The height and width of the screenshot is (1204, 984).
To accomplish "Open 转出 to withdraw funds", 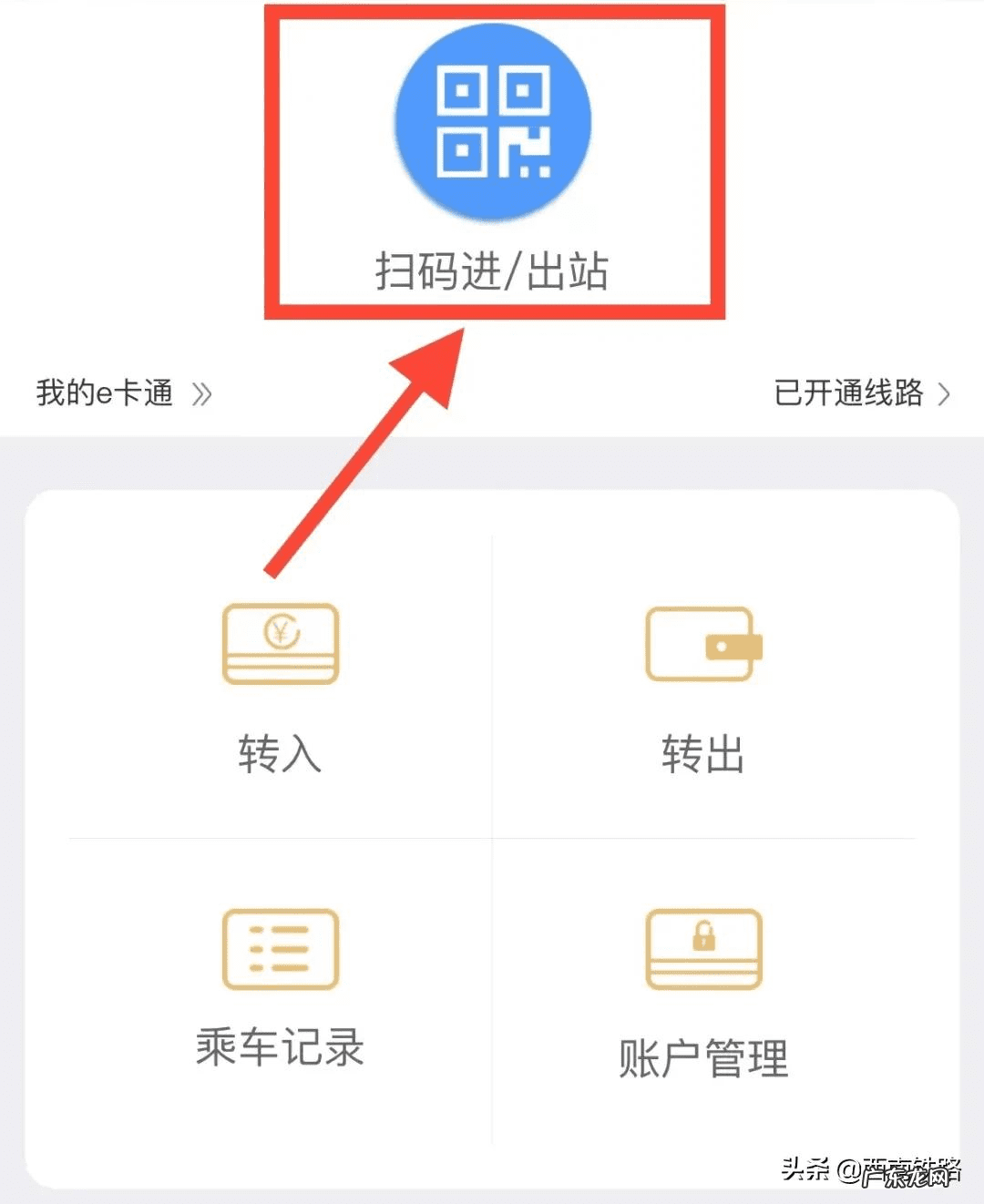I will [702, 692].
